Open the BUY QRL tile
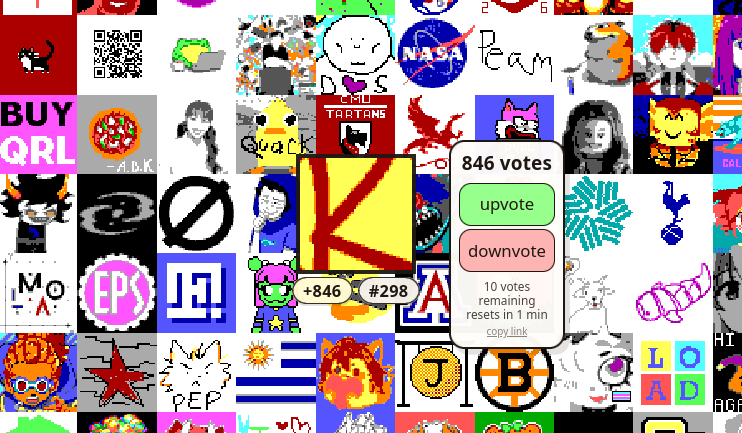 38,134
